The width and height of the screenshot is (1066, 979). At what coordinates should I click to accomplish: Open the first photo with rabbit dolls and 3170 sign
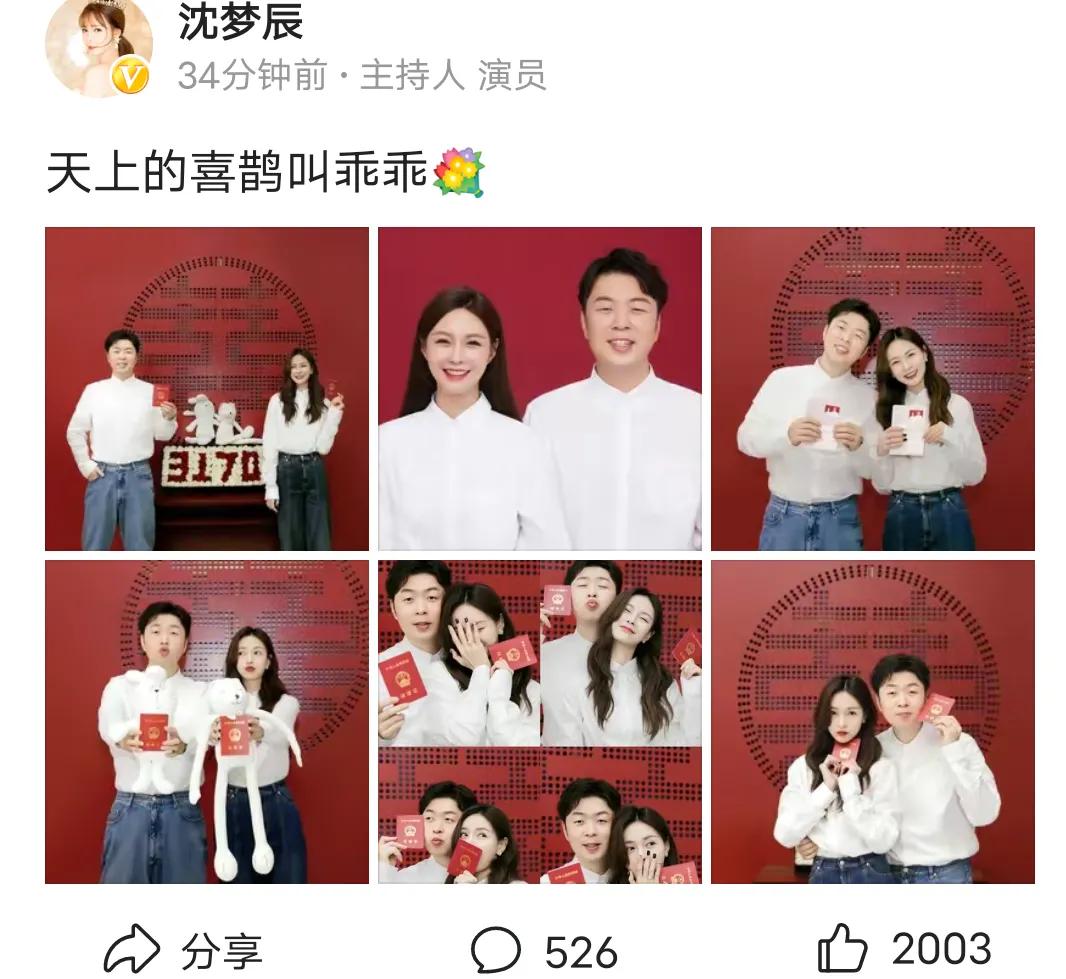pyautogui.click(x=207, y=389)
